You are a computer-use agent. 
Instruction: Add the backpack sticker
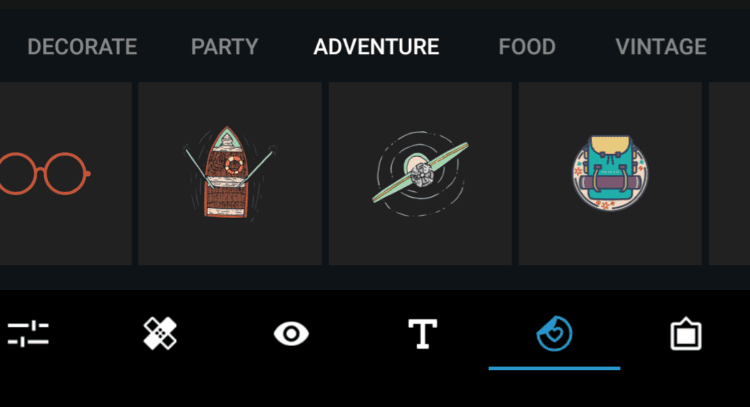(610, 174)
